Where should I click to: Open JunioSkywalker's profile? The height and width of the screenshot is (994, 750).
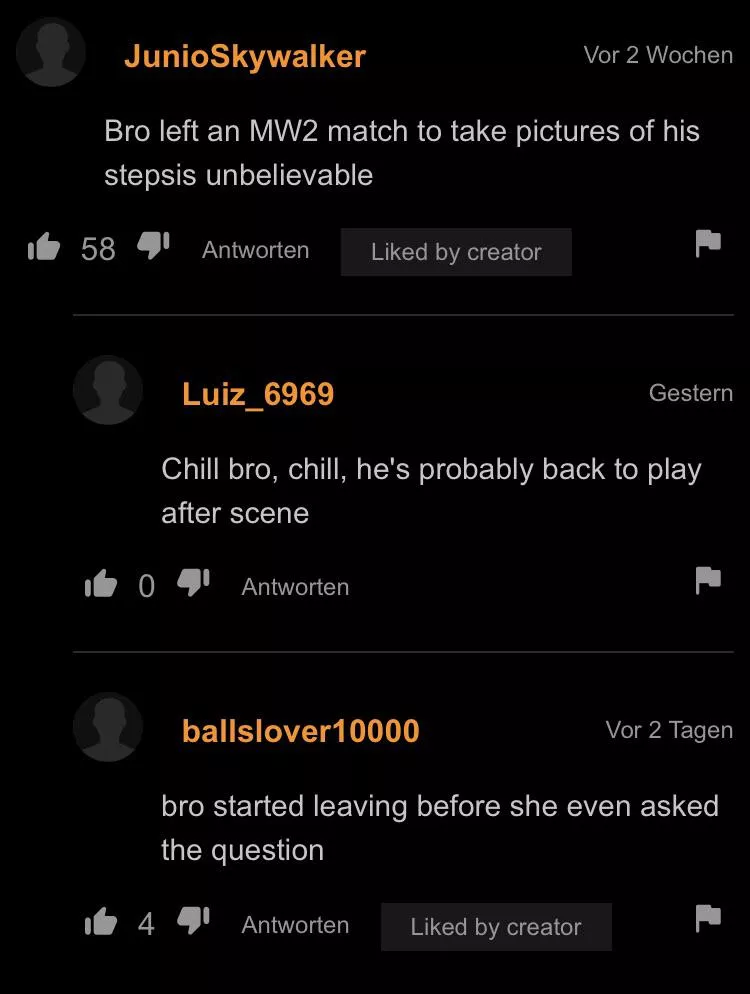(x=244, y=56)
